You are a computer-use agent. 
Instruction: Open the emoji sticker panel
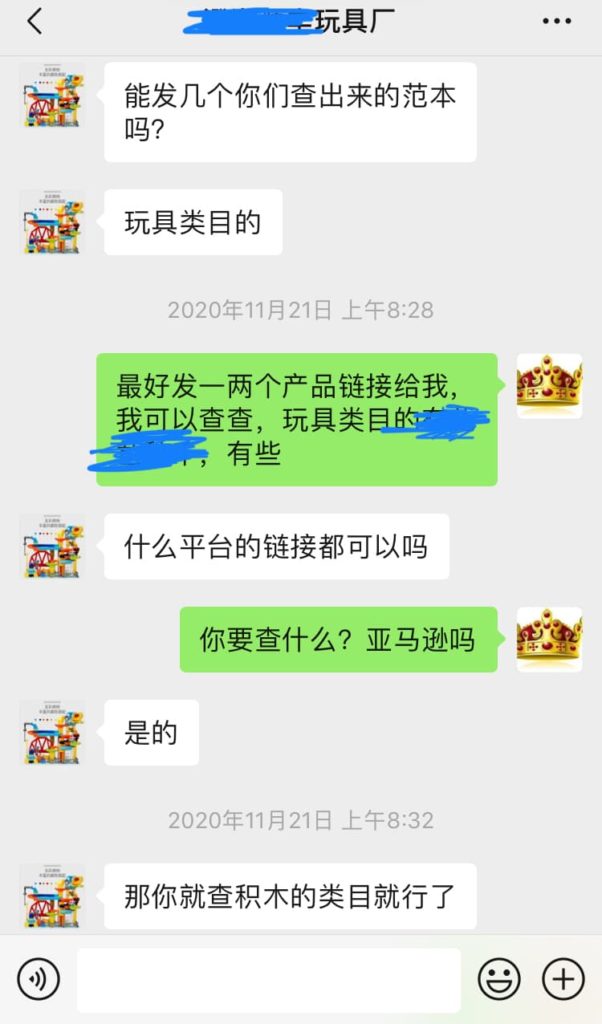tap(498, 979)
